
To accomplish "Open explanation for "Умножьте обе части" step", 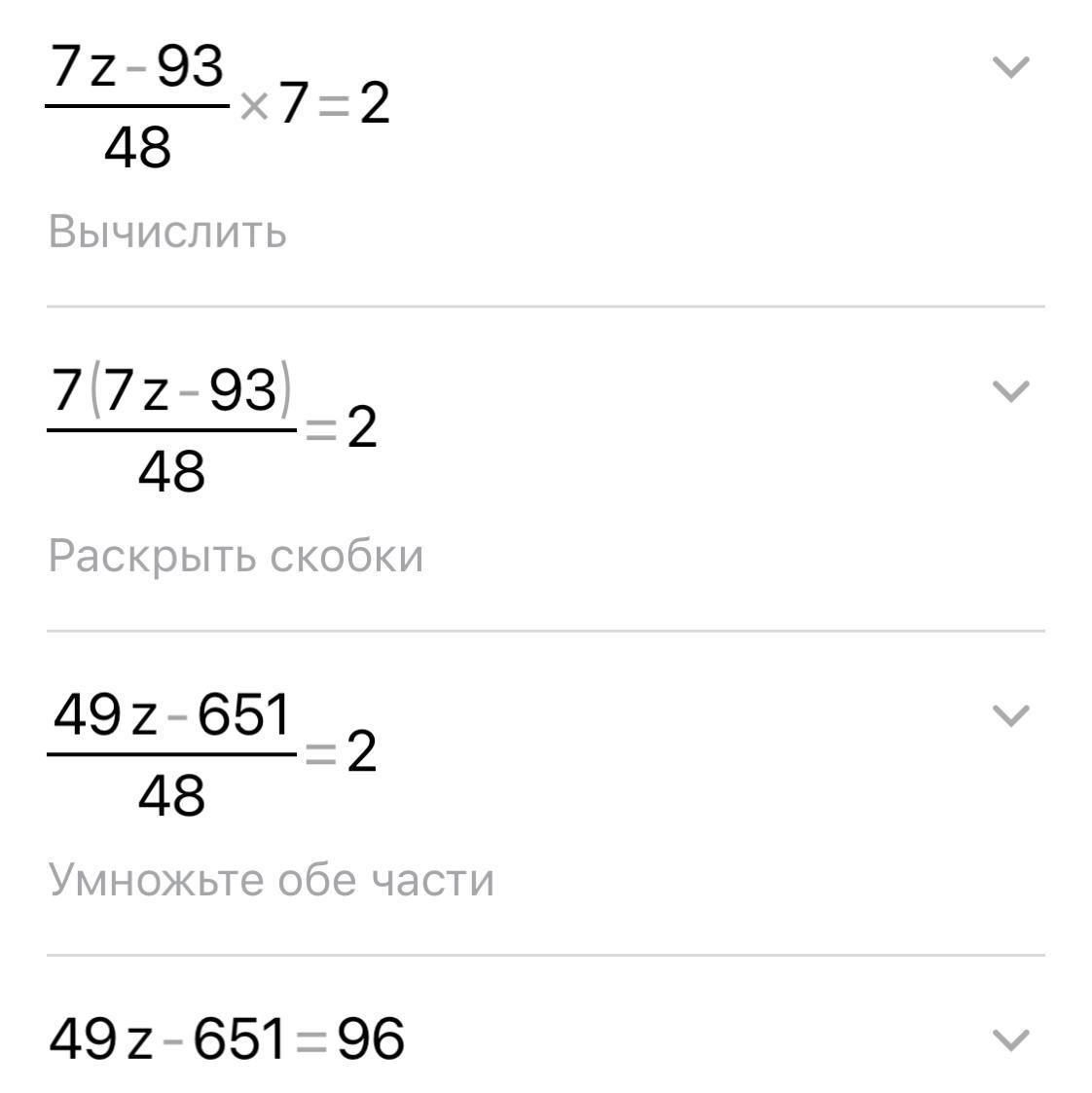I will tap(1009, 715).
